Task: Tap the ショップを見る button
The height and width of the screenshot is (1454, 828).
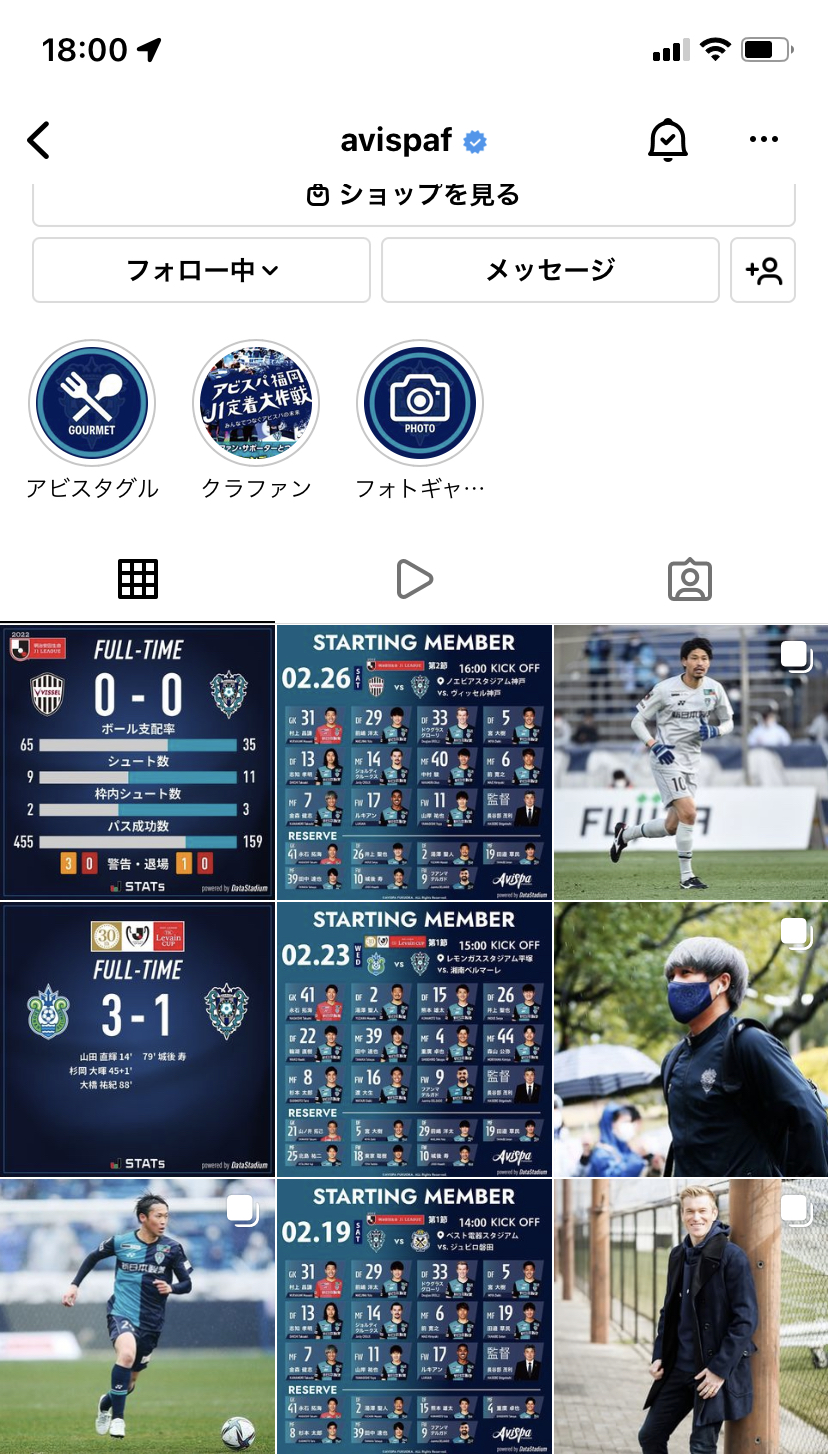Action: click(414, 196)
